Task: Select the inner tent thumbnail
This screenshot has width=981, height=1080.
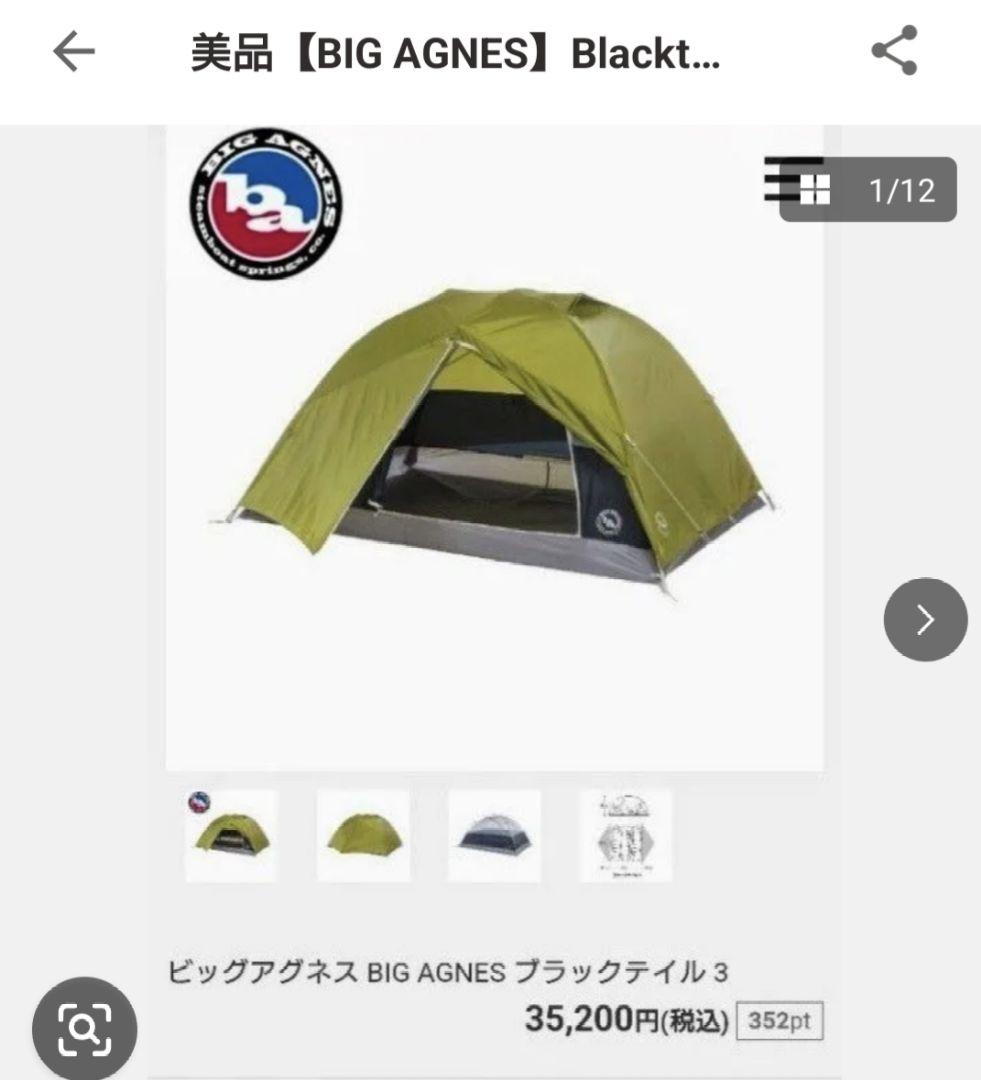Action: [494, 836]
